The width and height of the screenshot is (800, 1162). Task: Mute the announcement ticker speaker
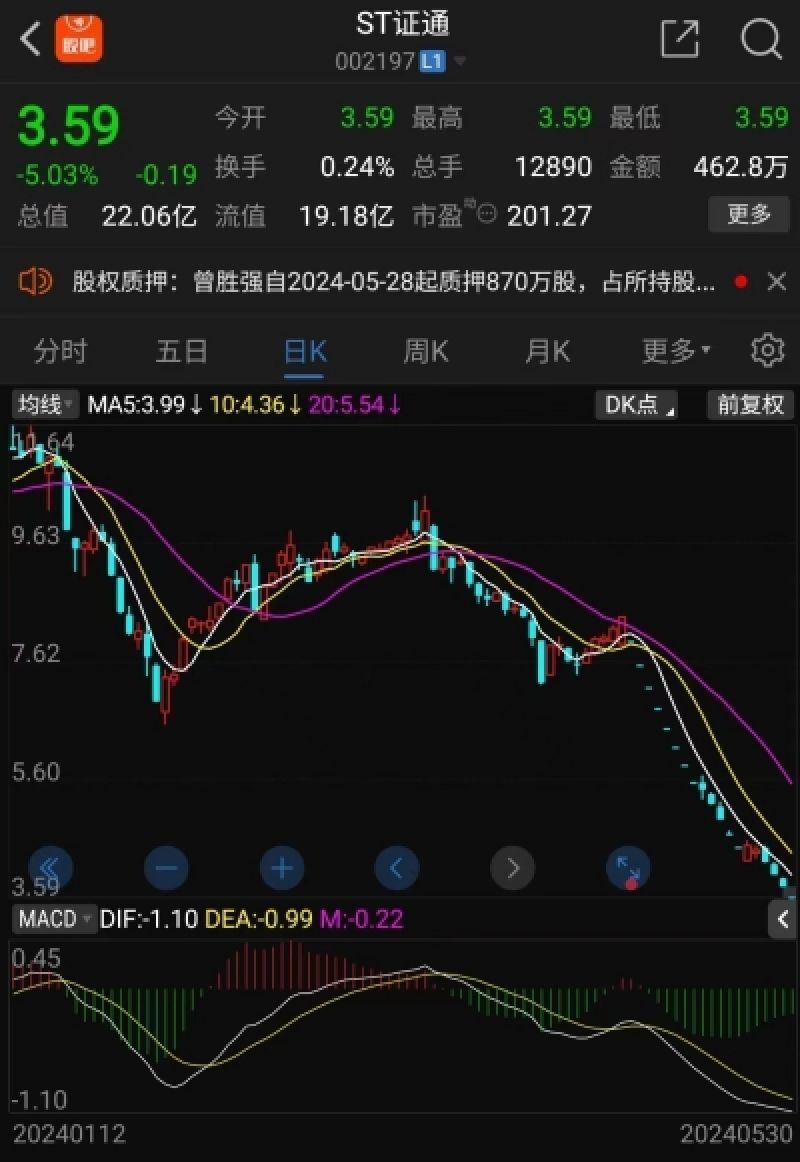(36, 281)
